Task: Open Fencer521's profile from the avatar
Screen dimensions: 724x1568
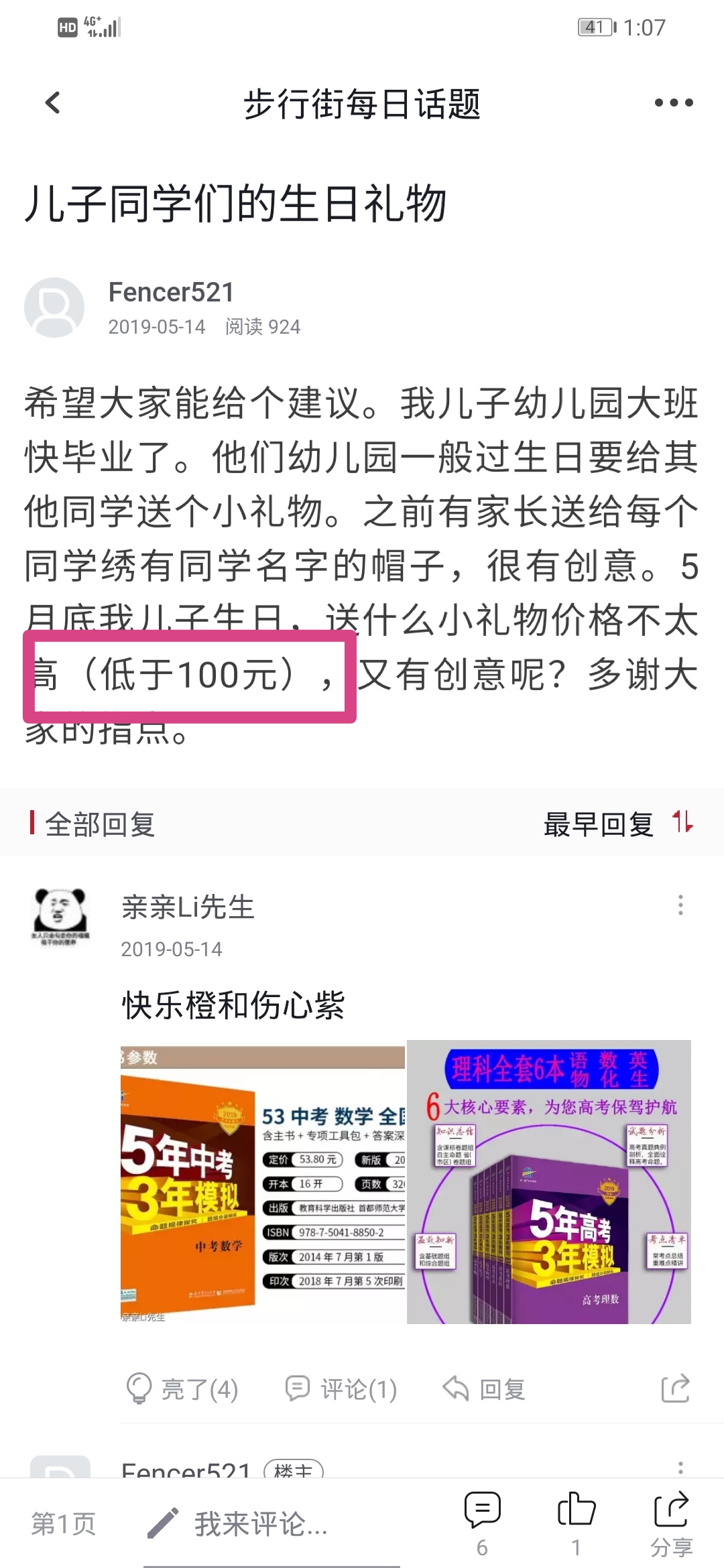Action: (x=54, y=308)
